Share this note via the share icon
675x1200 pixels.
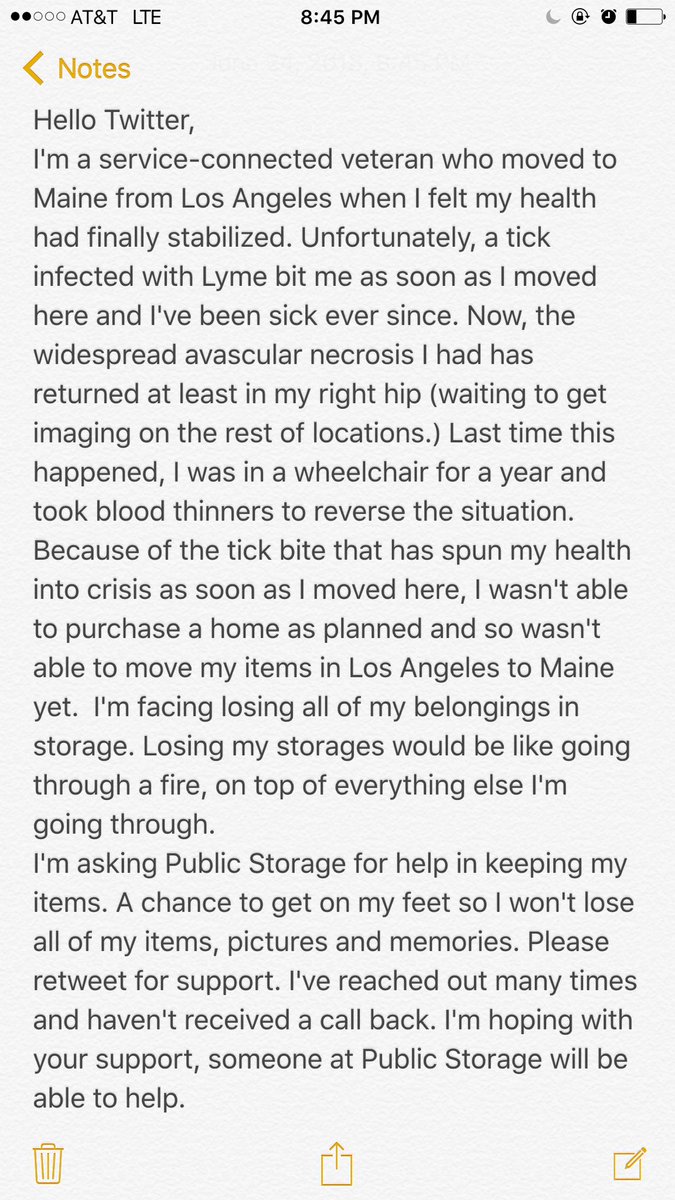click(337, 1162)
